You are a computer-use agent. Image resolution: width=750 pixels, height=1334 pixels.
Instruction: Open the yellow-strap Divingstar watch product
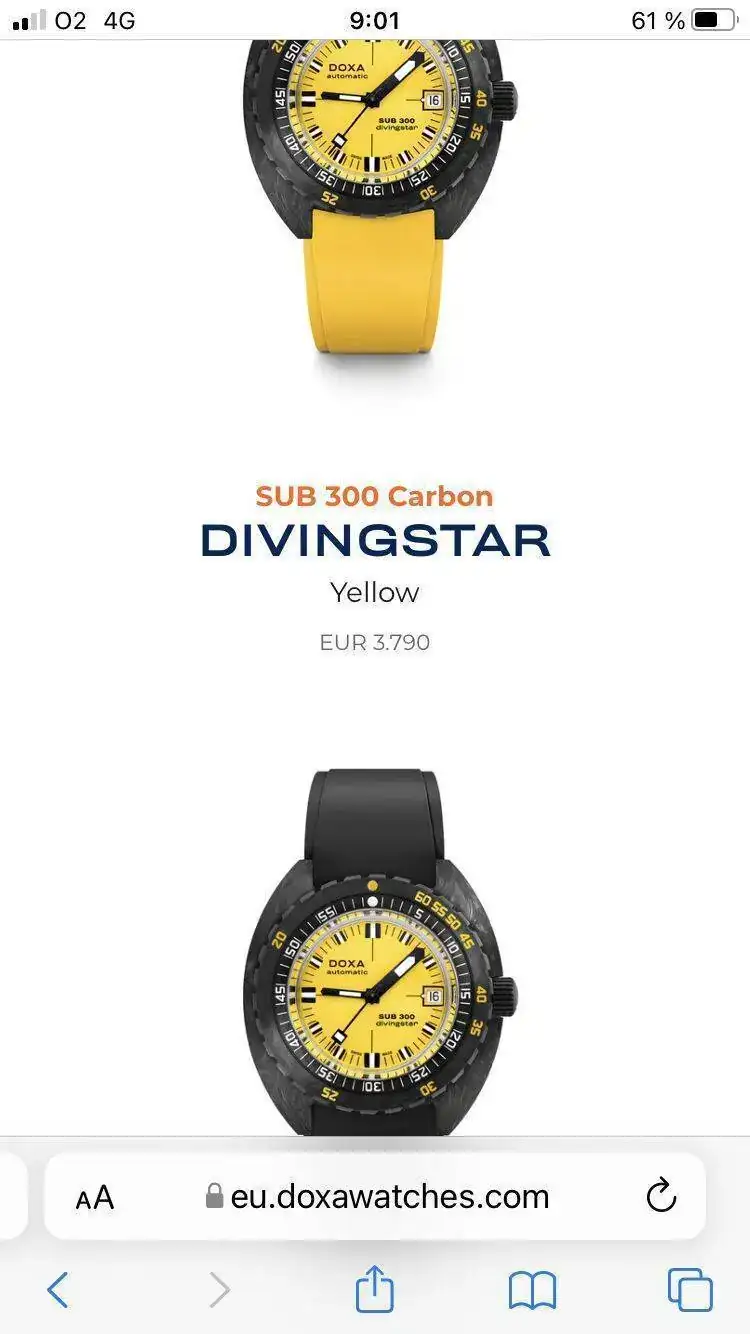click(x=375, y=200)
